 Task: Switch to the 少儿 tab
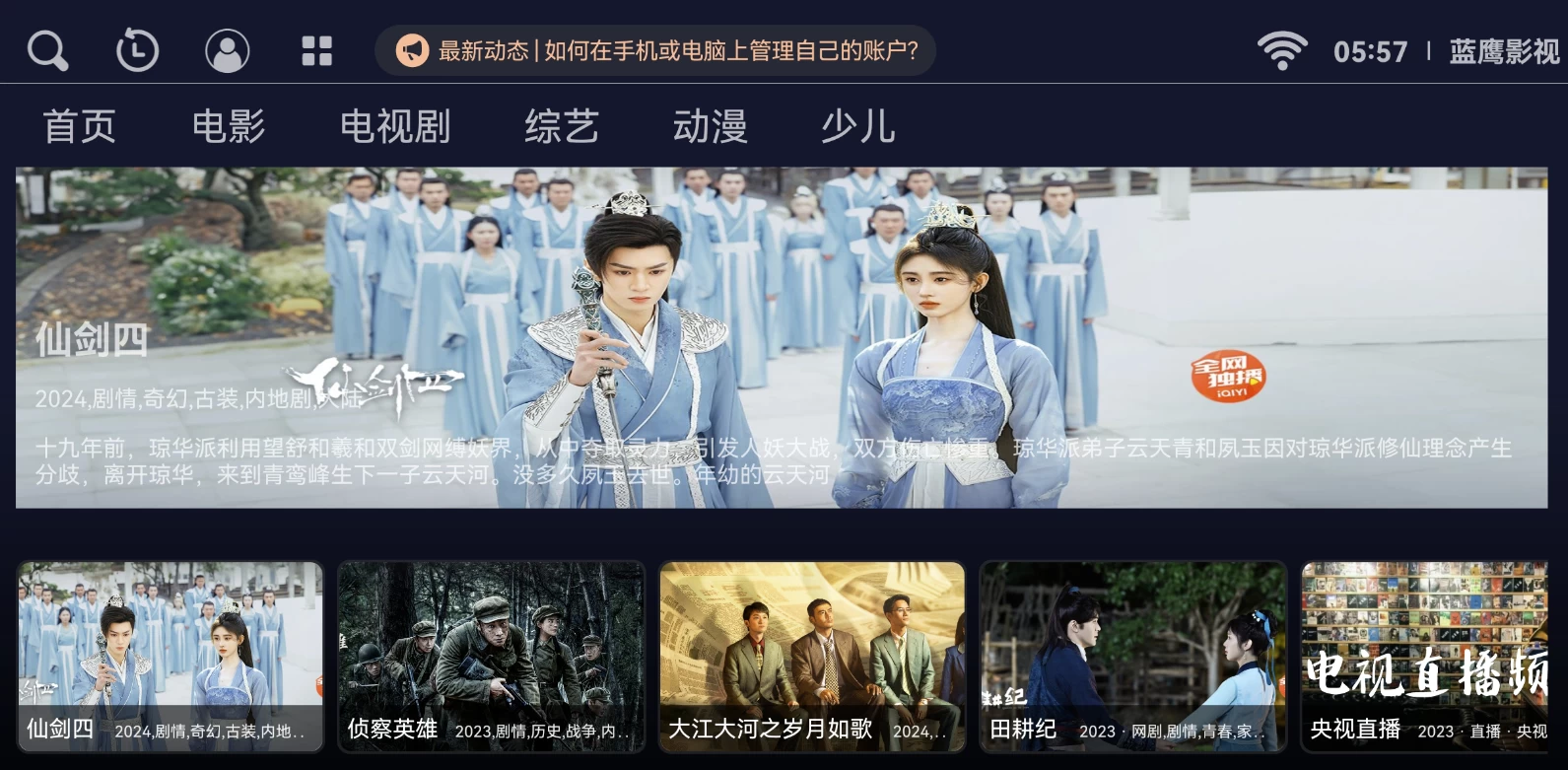(x=858, y=127)
